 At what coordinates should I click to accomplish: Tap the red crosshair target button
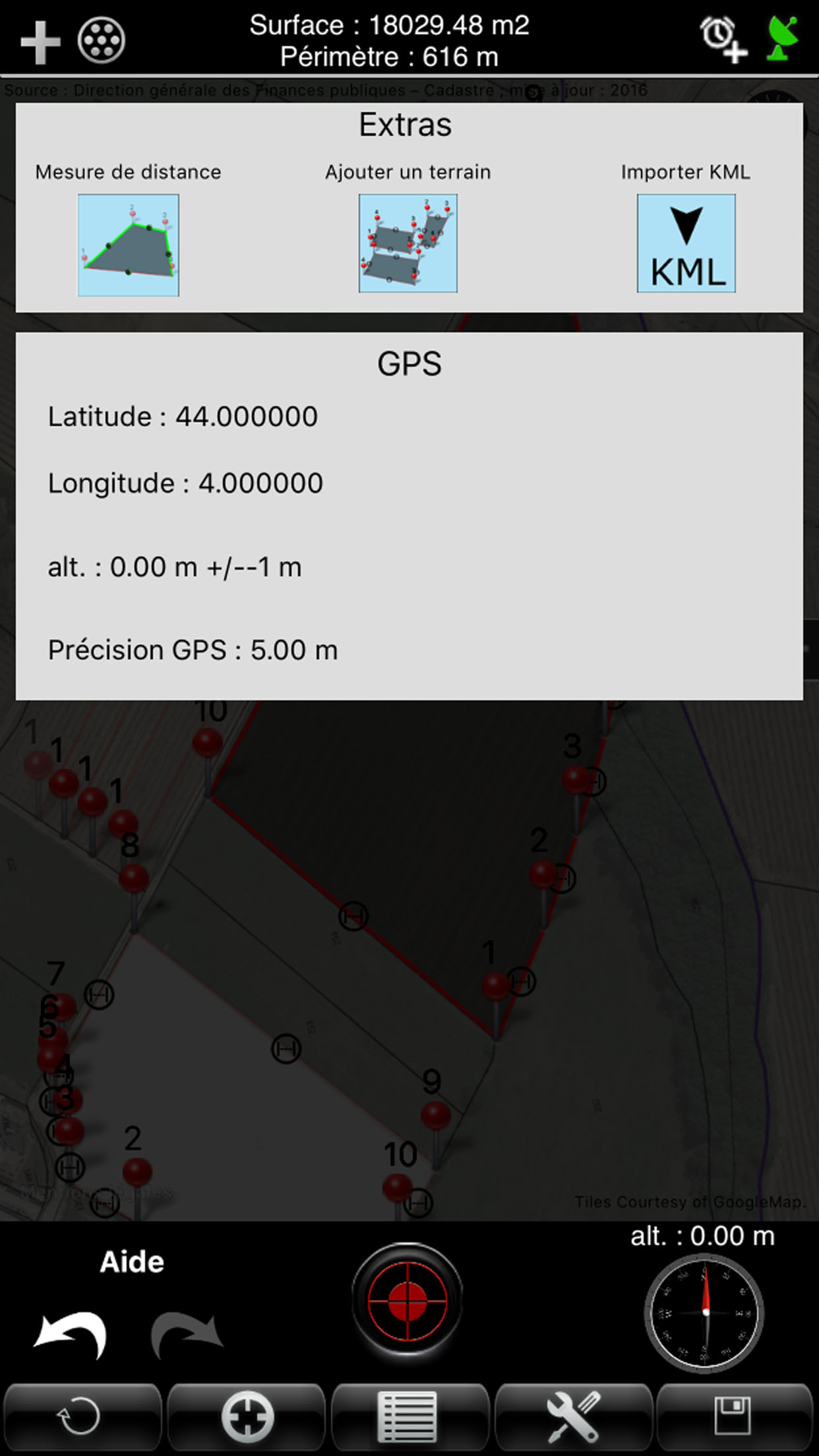(407, 1300)
